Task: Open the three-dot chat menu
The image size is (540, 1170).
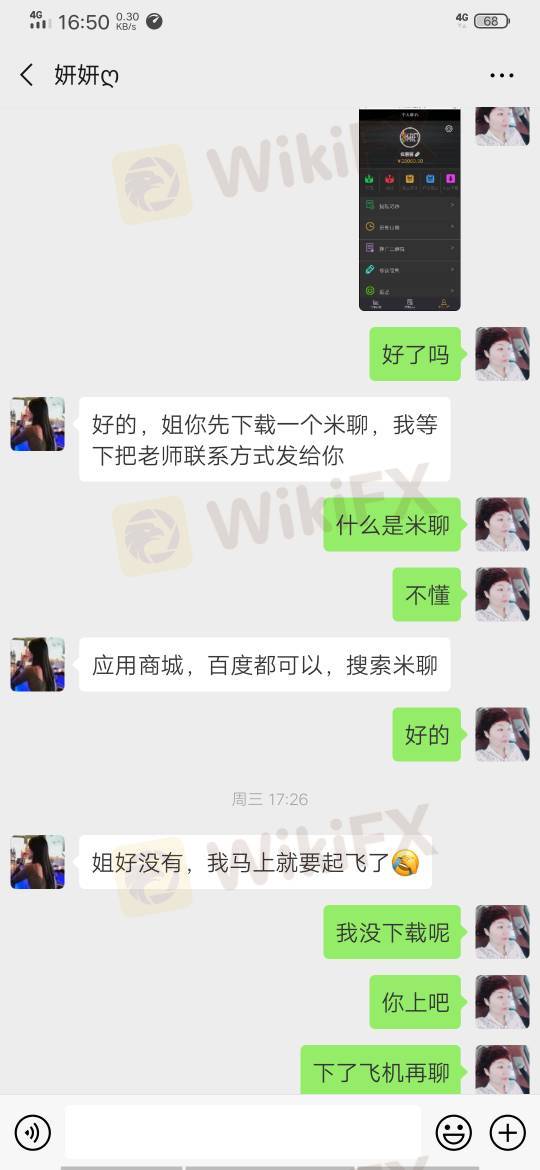Action: click(501, 75)
